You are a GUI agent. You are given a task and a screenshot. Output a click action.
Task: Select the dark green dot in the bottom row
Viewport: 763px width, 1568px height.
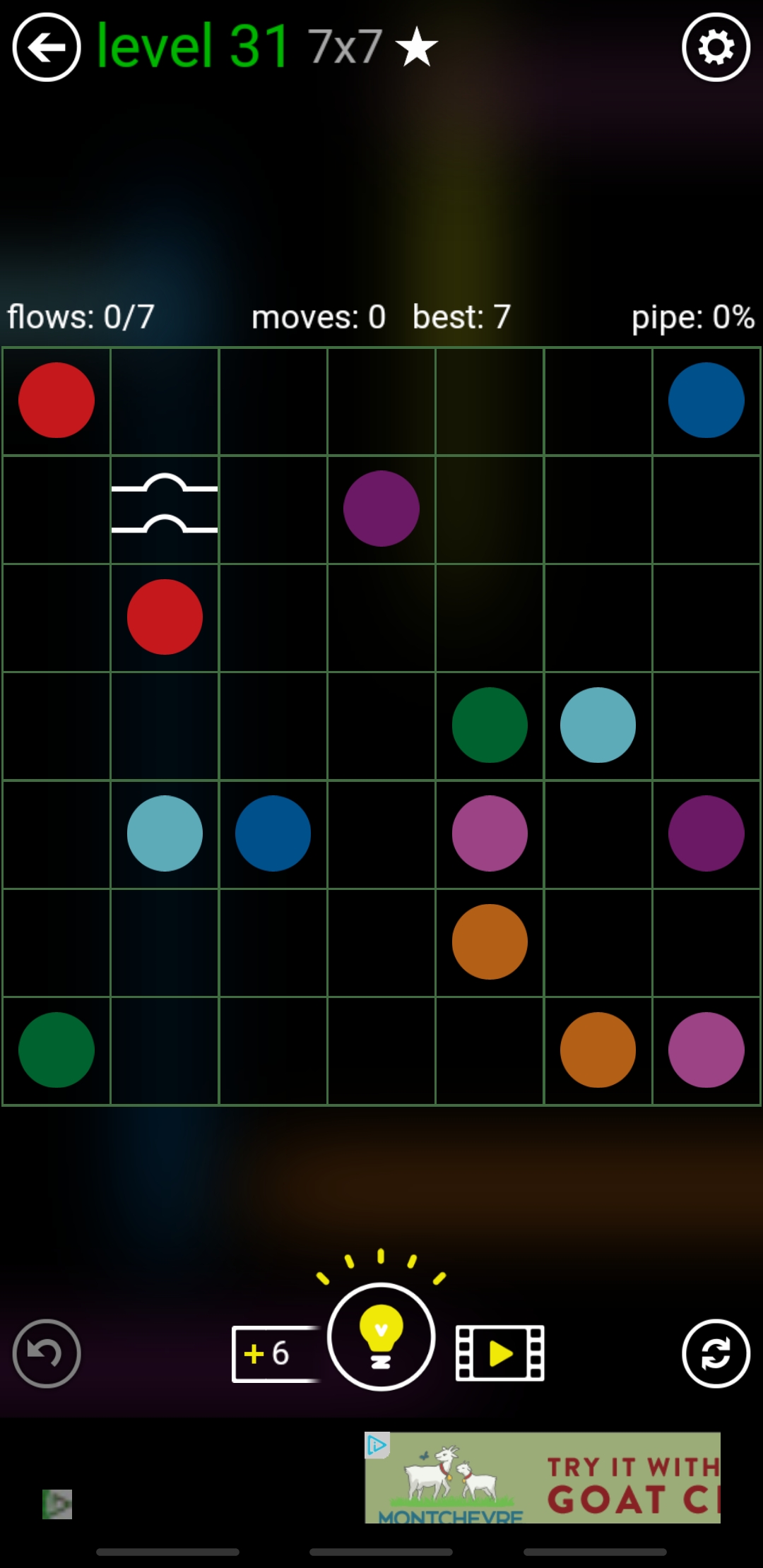pos(57,1050)
